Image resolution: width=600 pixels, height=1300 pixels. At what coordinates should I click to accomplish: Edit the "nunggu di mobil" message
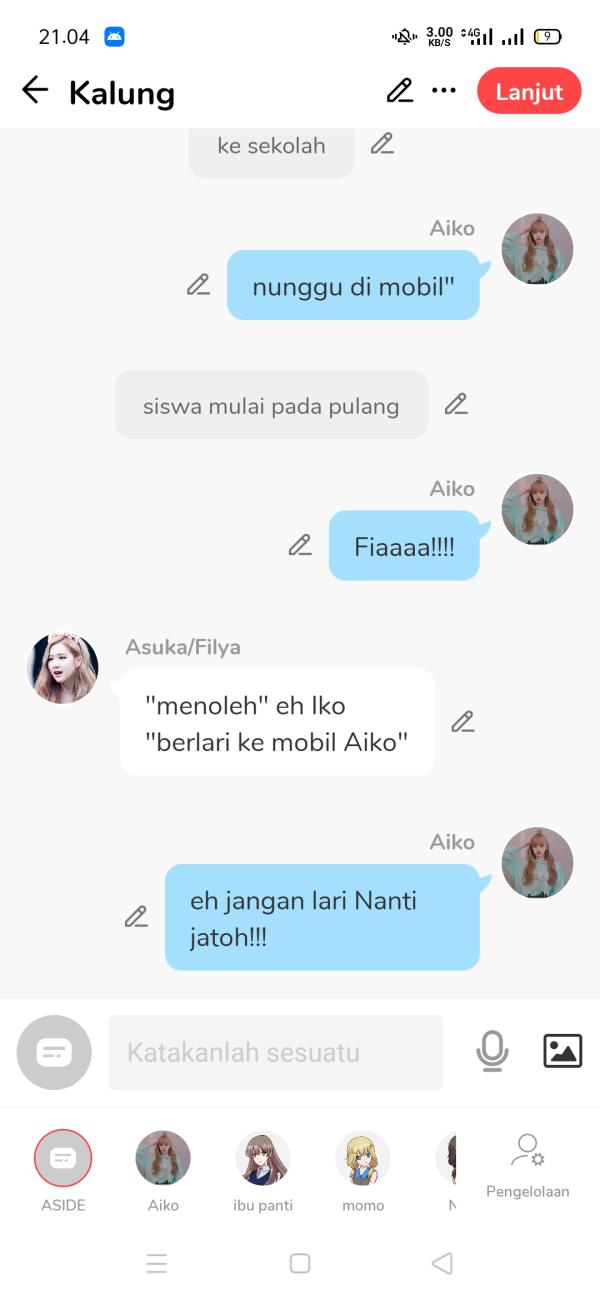point(198,285)
